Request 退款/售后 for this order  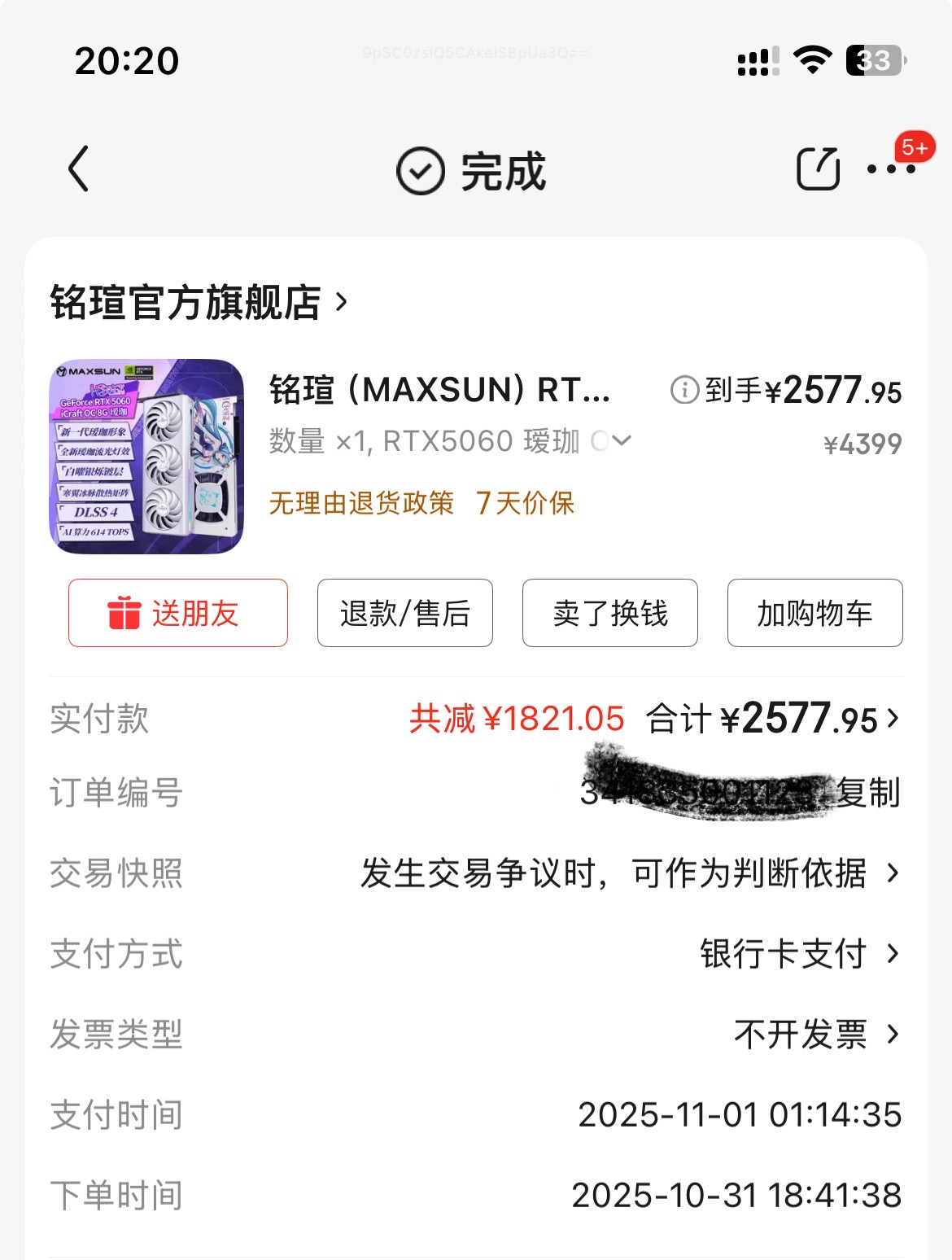(x=404, y=613)
